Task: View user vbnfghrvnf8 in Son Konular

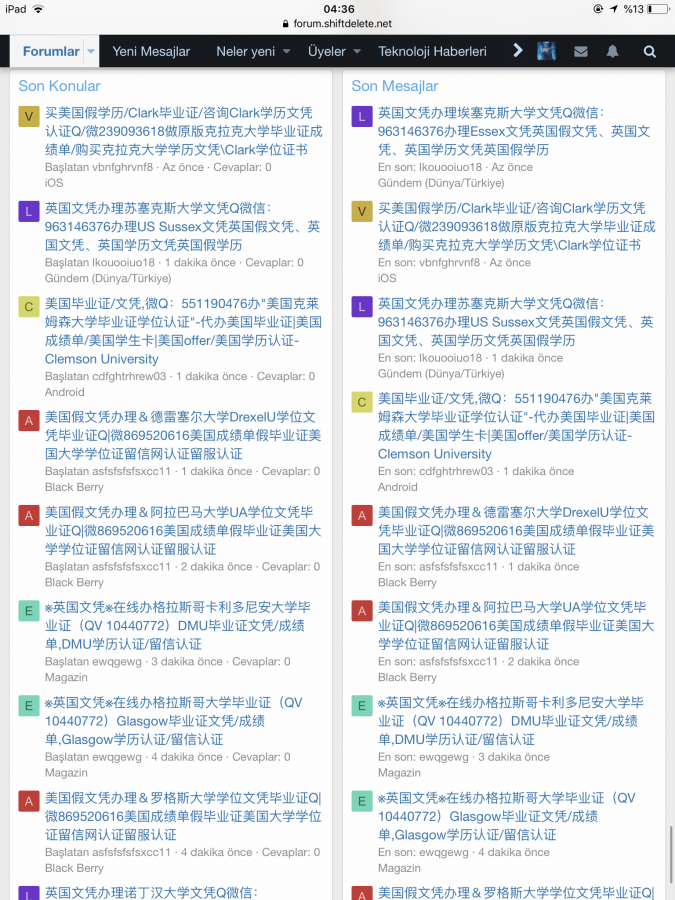Action: pyautogui.click(x=119, y=167)
